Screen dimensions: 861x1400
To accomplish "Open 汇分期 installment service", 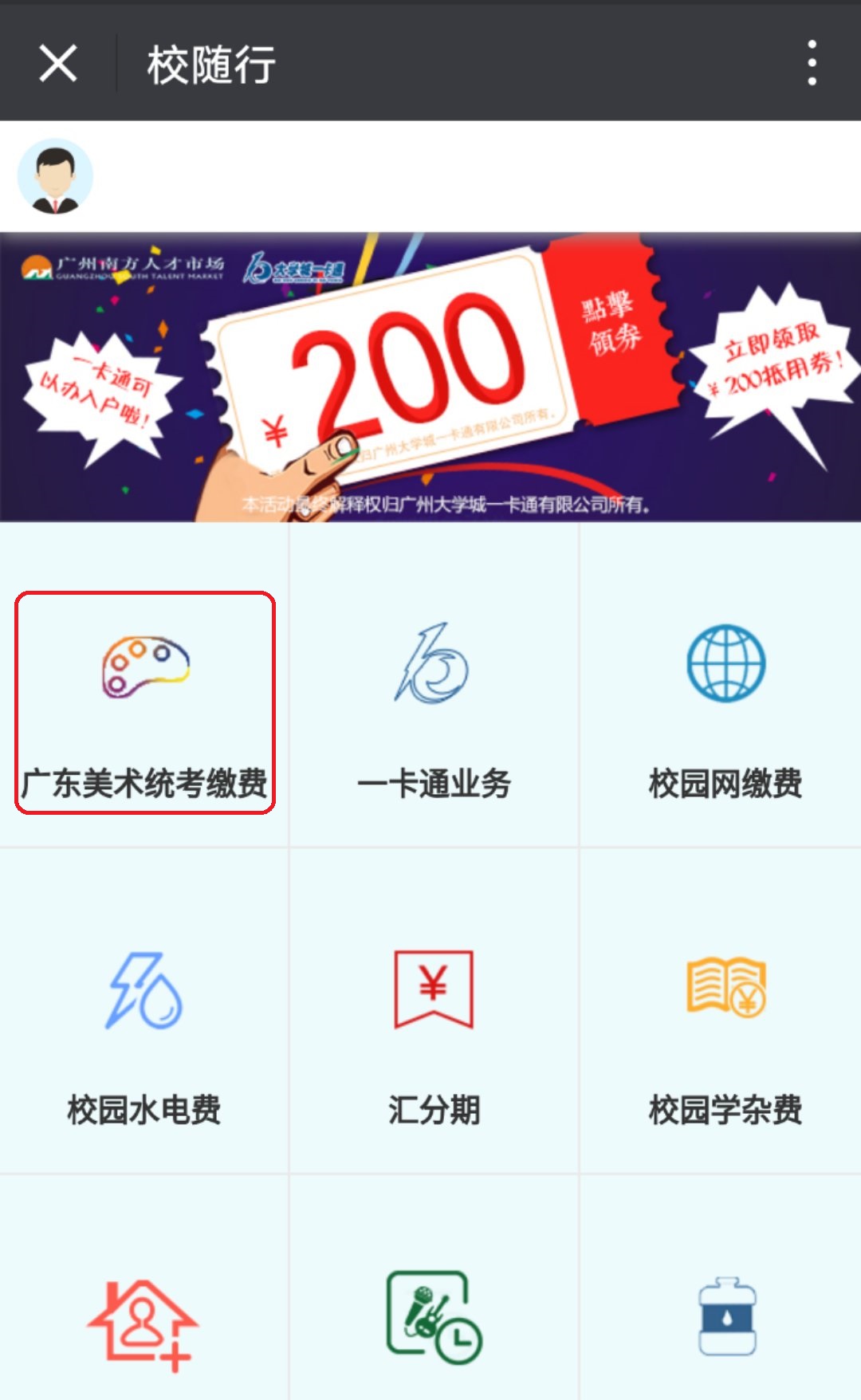I will (434, 1028).
